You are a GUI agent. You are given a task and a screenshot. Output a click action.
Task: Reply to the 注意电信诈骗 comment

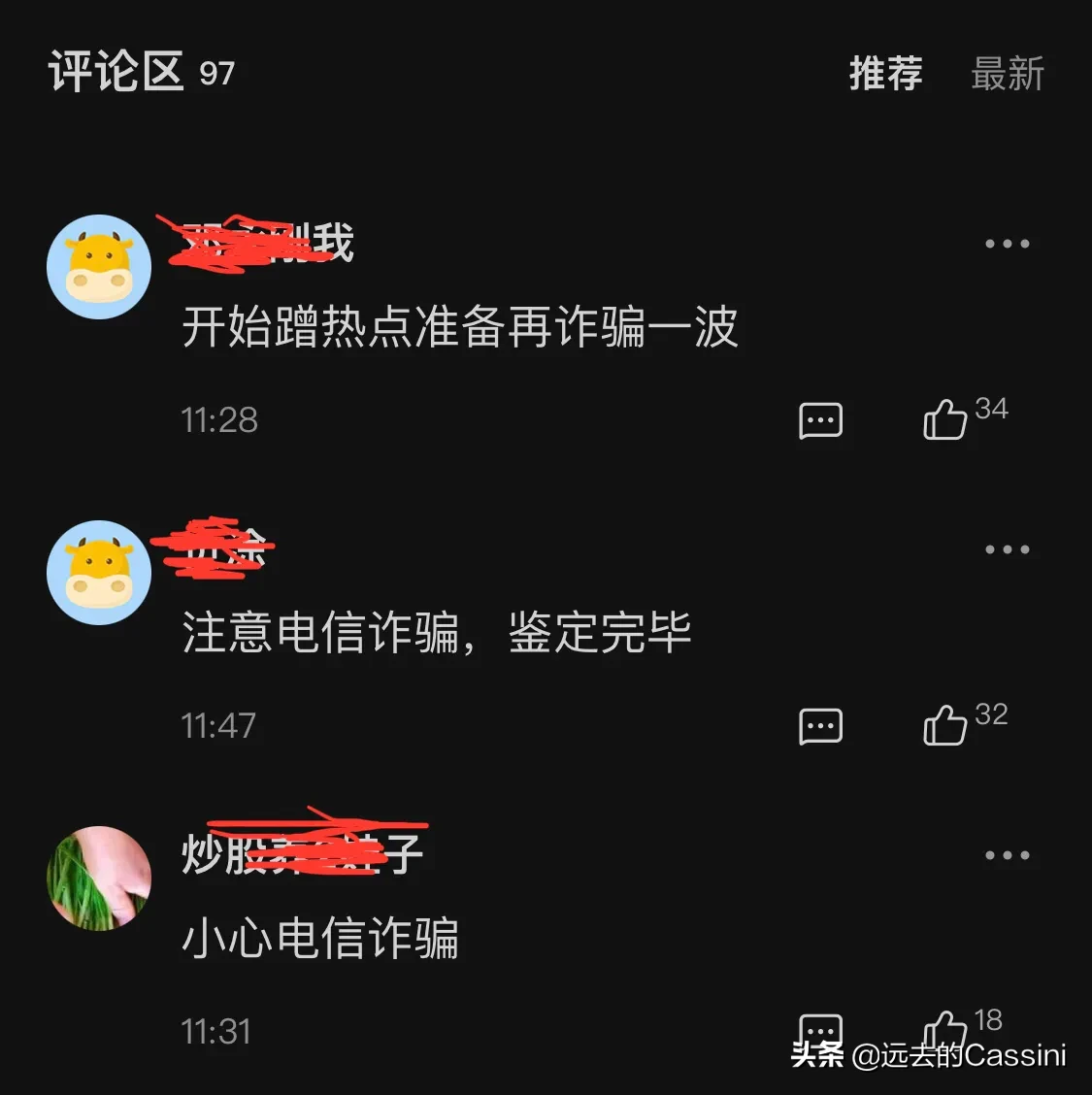point(820,726)
